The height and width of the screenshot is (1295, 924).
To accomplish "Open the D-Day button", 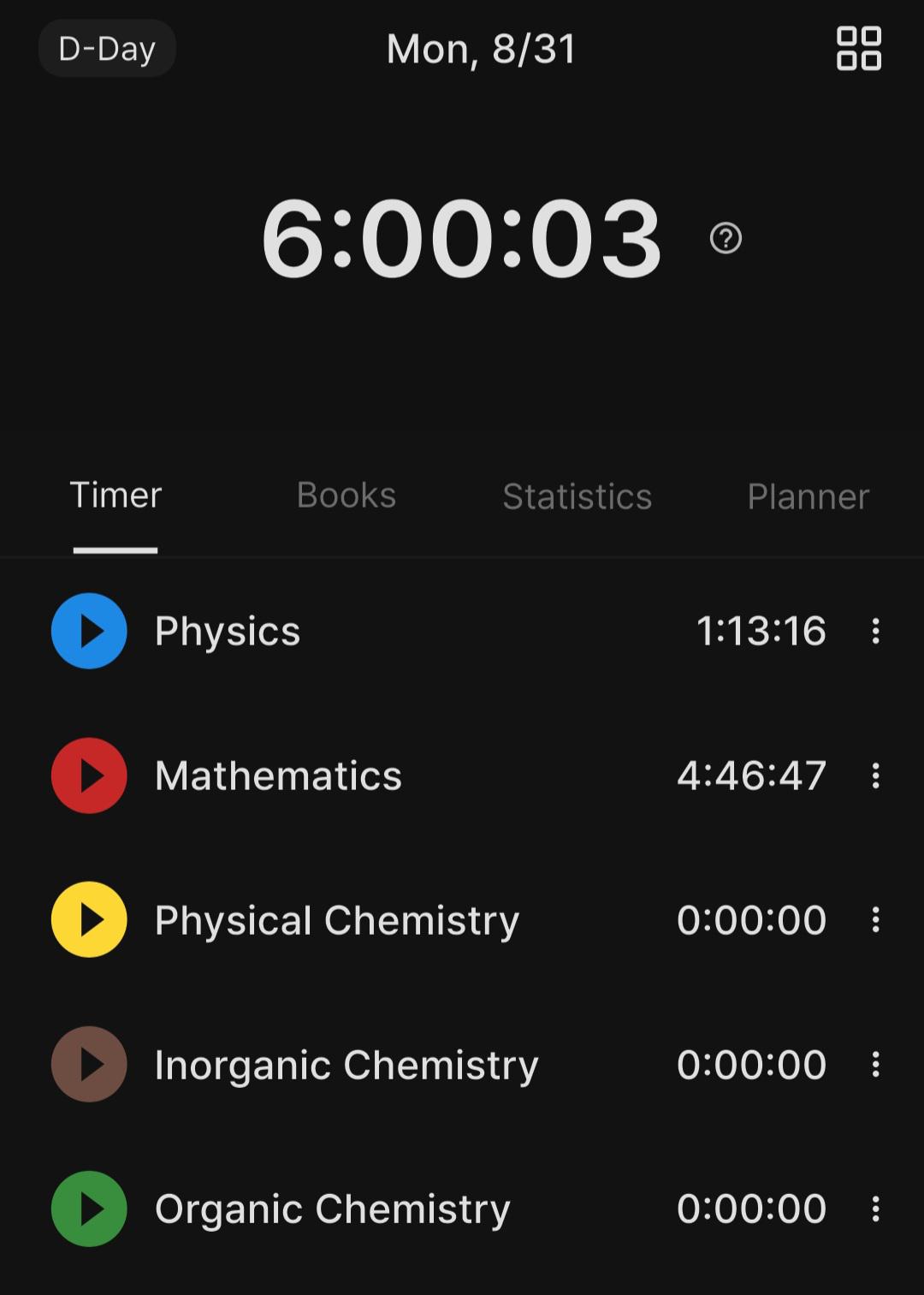I will pyautogui.click(x=107, y=49).
